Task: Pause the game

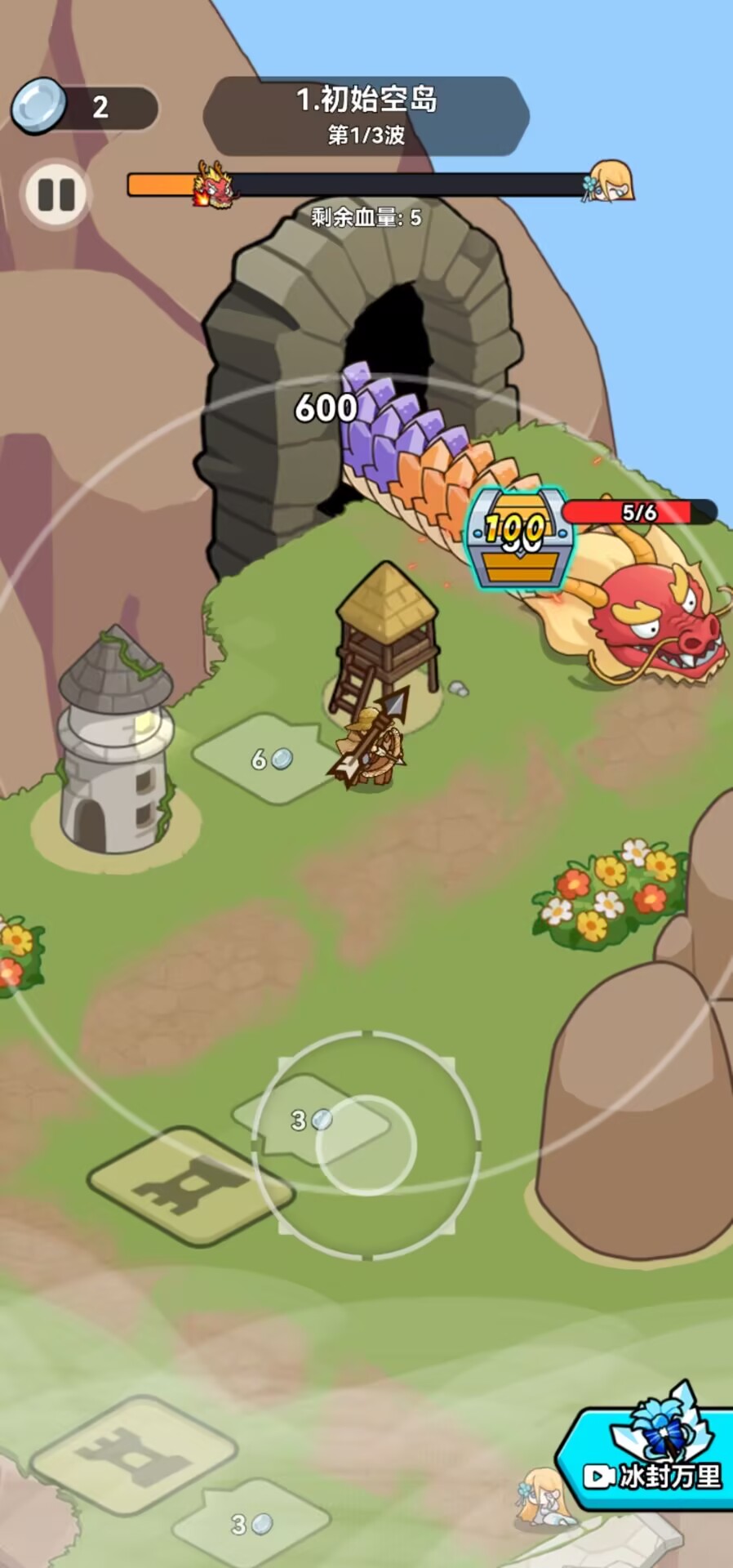Action: tap(56, 194)
